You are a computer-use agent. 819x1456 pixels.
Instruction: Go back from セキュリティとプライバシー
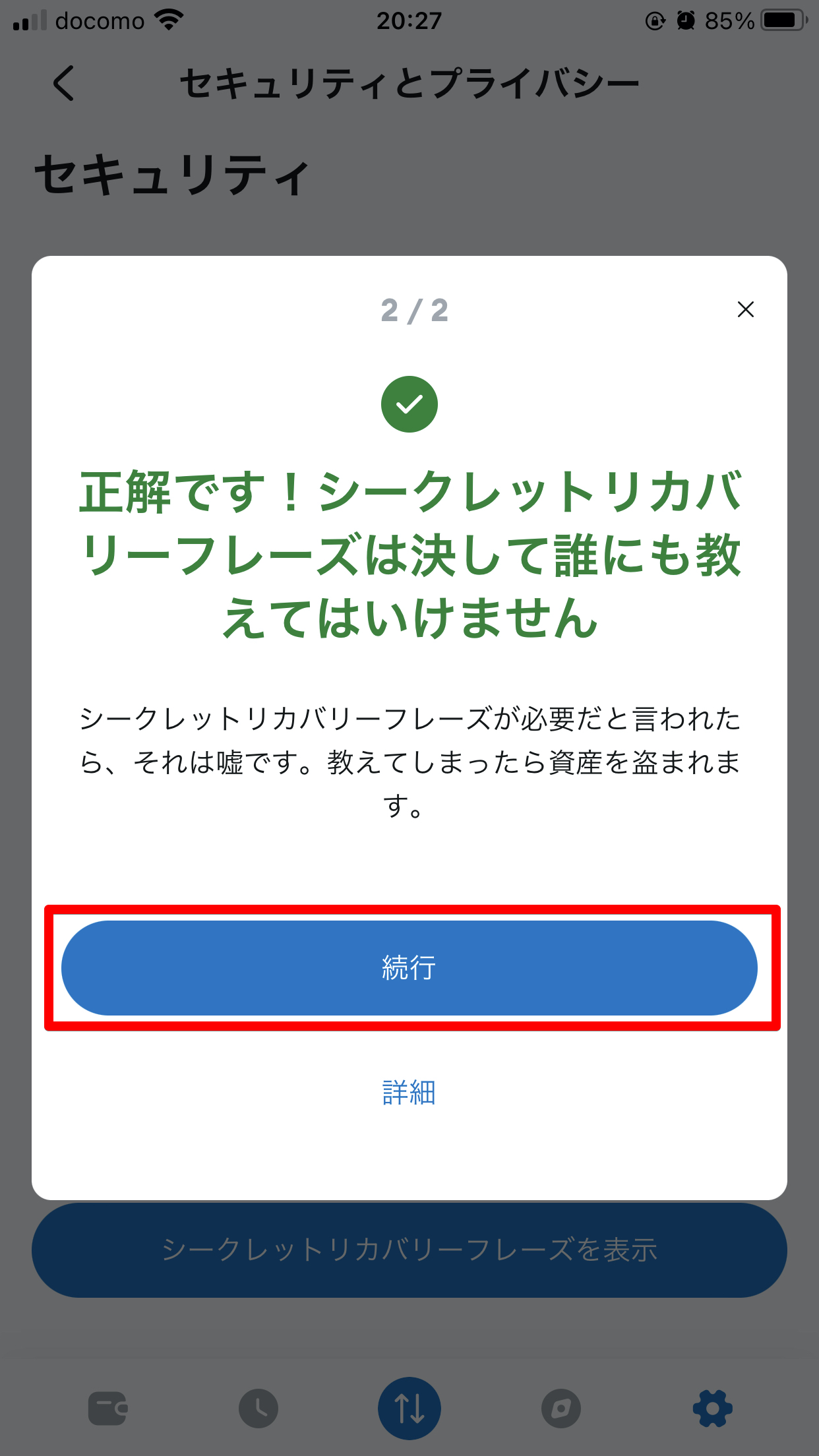(x=64, y=83)
